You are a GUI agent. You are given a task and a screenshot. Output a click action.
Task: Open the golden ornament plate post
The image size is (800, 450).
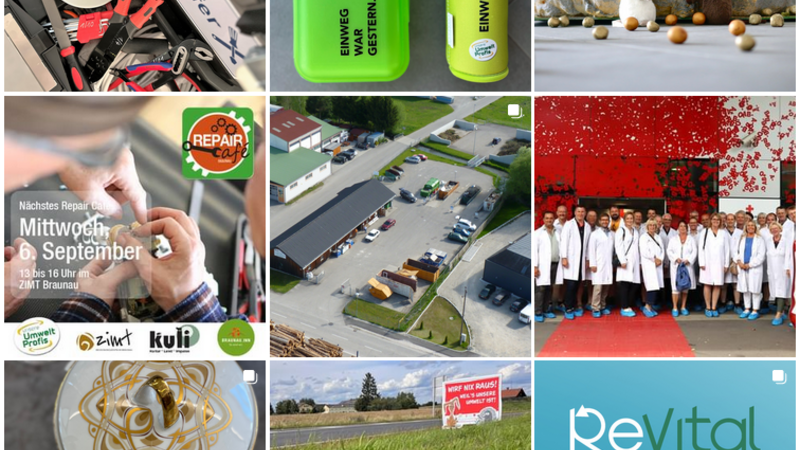pos(134,406)
